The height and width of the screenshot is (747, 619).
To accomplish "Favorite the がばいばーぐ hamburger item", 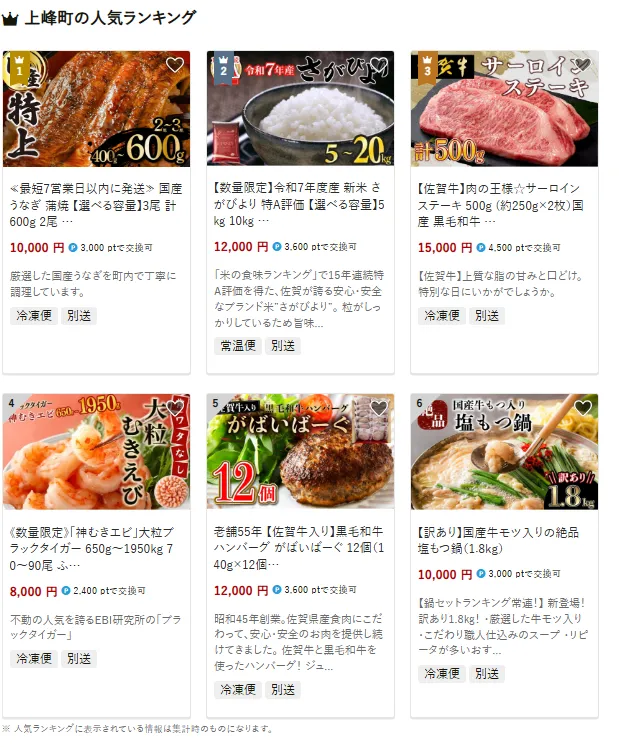I will click(379, 409).
